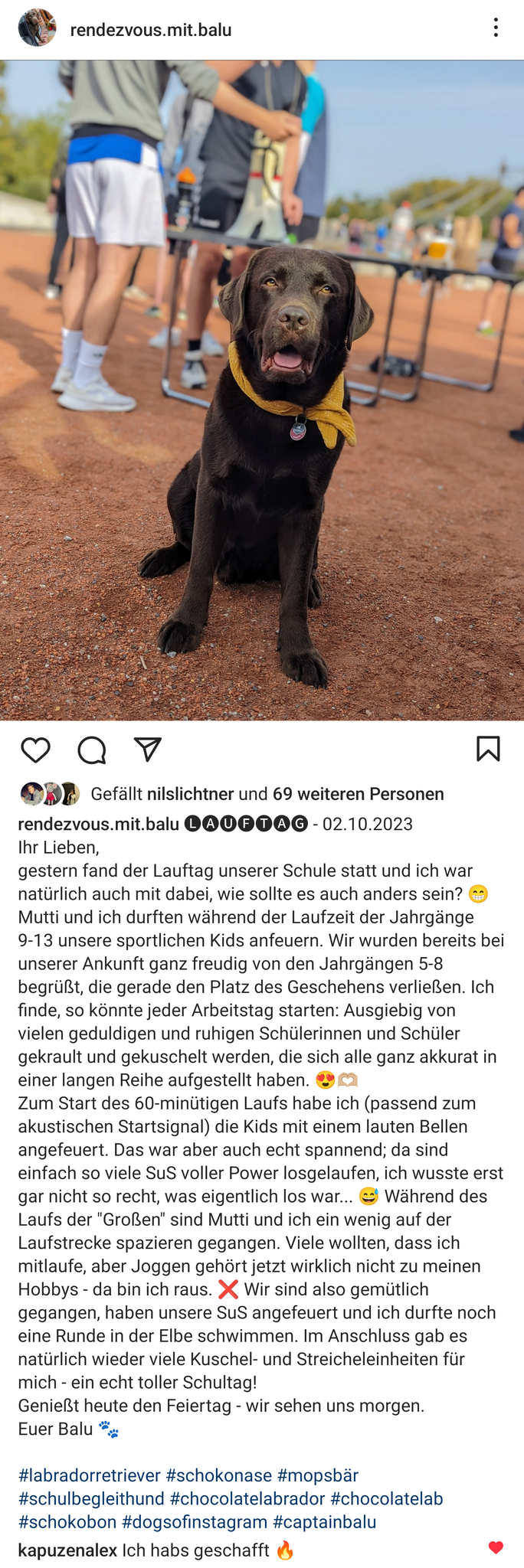The image size is (524, 1568).
Task: Open the #schokonase hashtag
Action: tap(218, 1475)
